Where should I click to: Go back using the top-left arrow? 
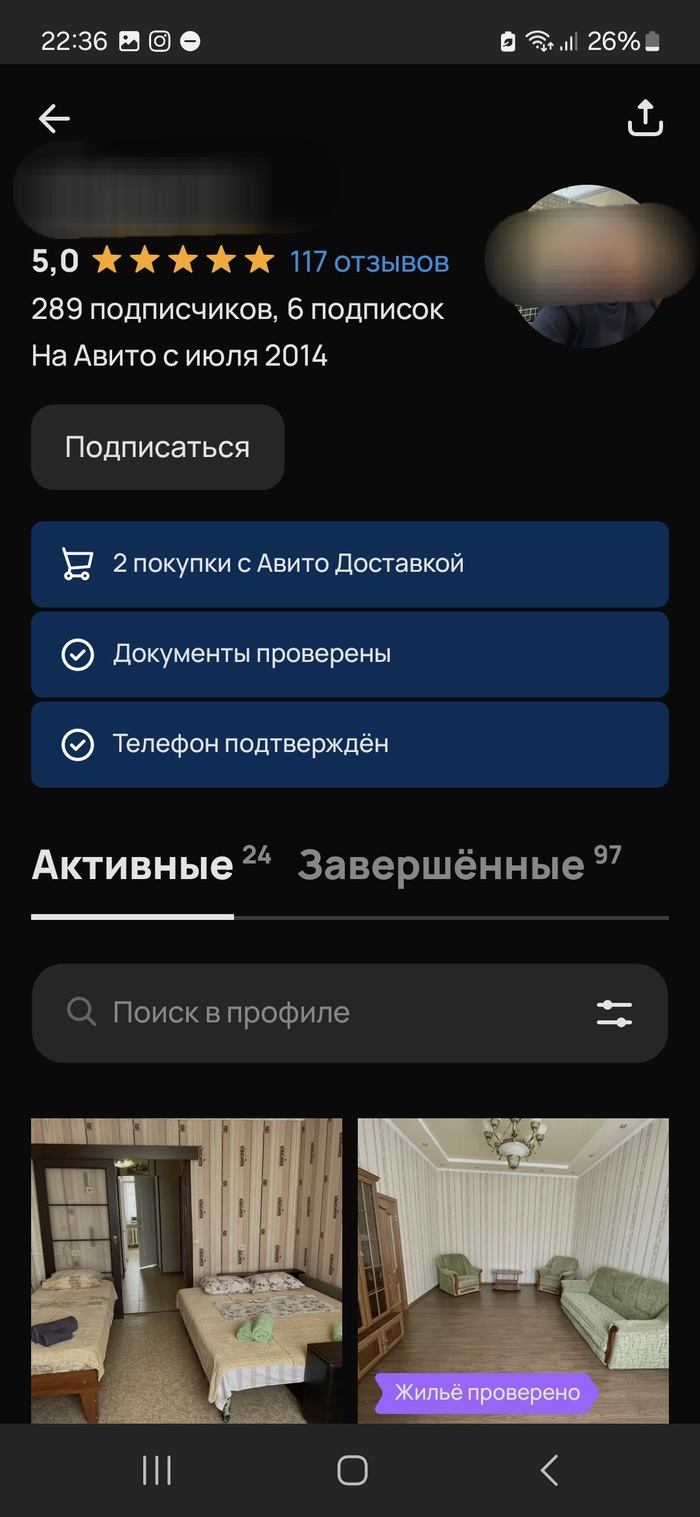click(54, 119)
